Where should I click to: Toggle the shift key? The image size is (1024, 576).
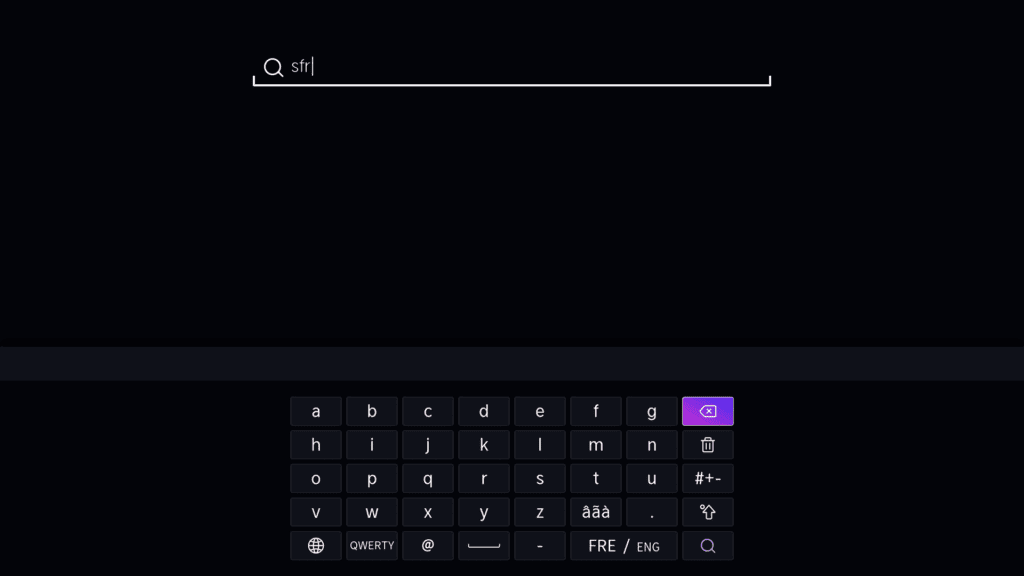point(707,512)
